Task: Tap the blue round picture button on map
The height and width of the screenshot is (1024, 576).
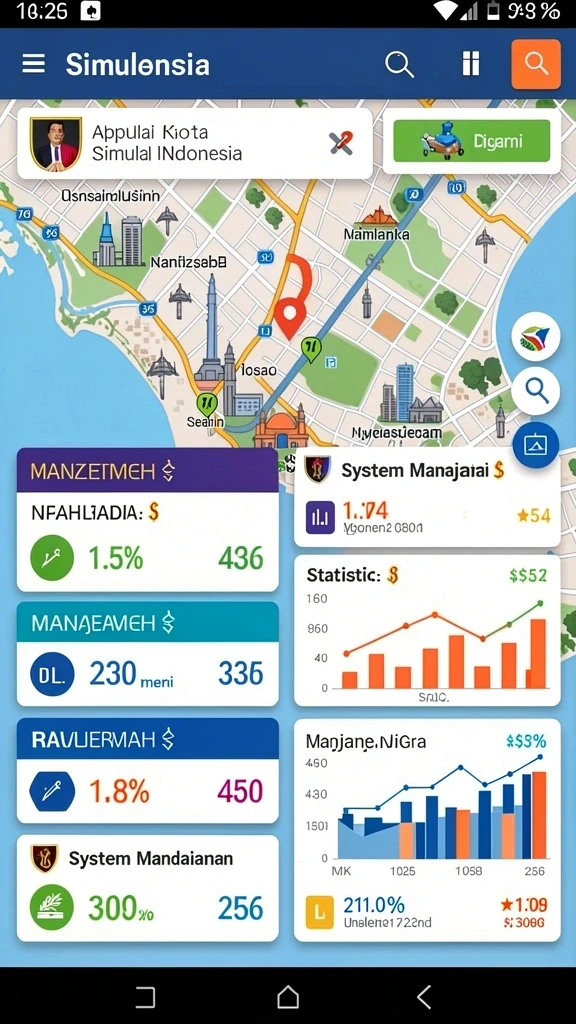Action: (536, 445)
